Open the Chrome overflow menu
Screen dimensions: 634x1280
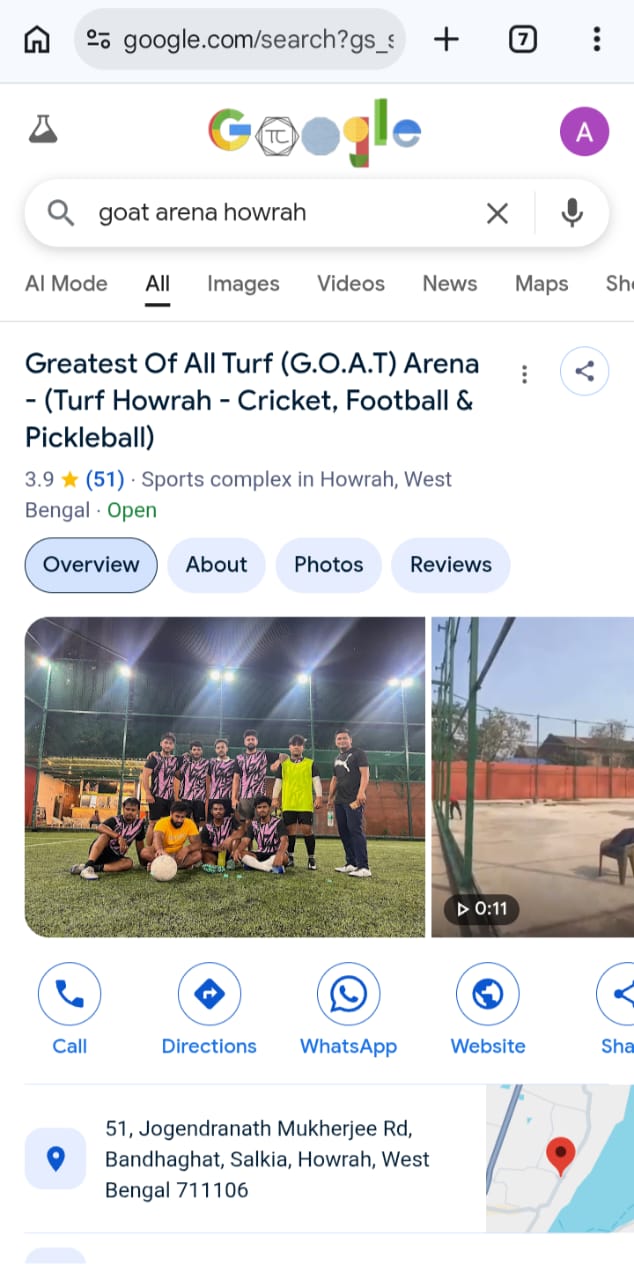coord(596,39)
